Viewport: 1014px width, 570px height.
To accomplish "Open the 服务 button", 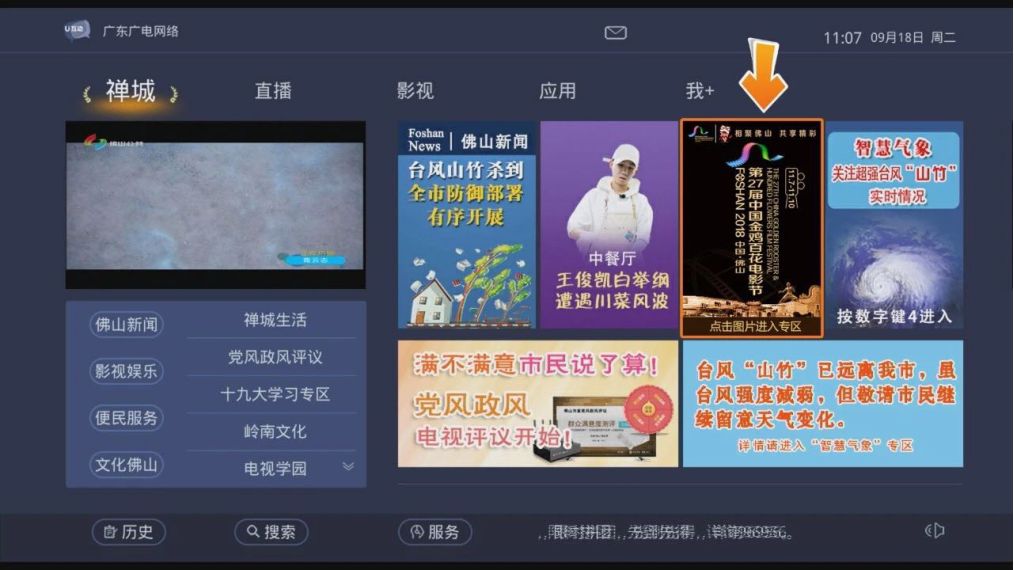I will pyautogui.click(x=434, y=532).
